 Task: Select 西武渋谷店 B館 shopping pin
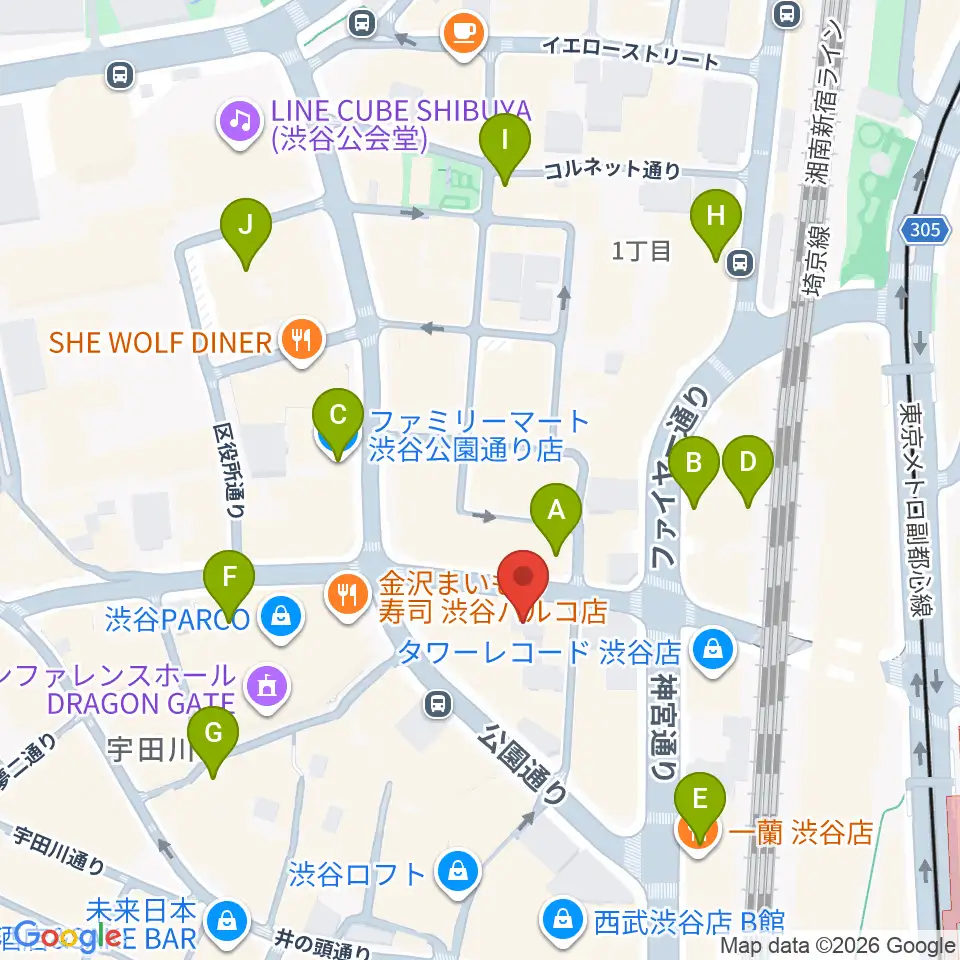[563, 920]
